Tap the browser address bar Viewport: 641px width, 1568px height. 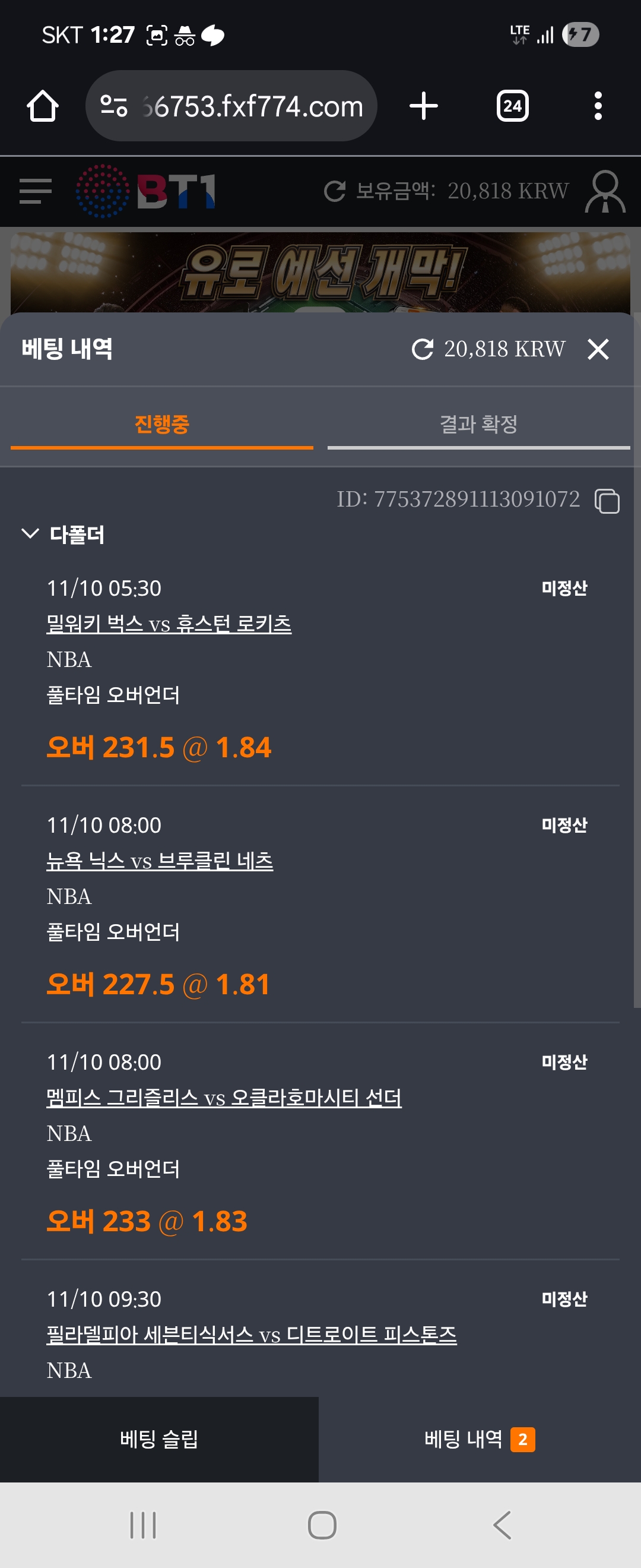tap(243, 106)
